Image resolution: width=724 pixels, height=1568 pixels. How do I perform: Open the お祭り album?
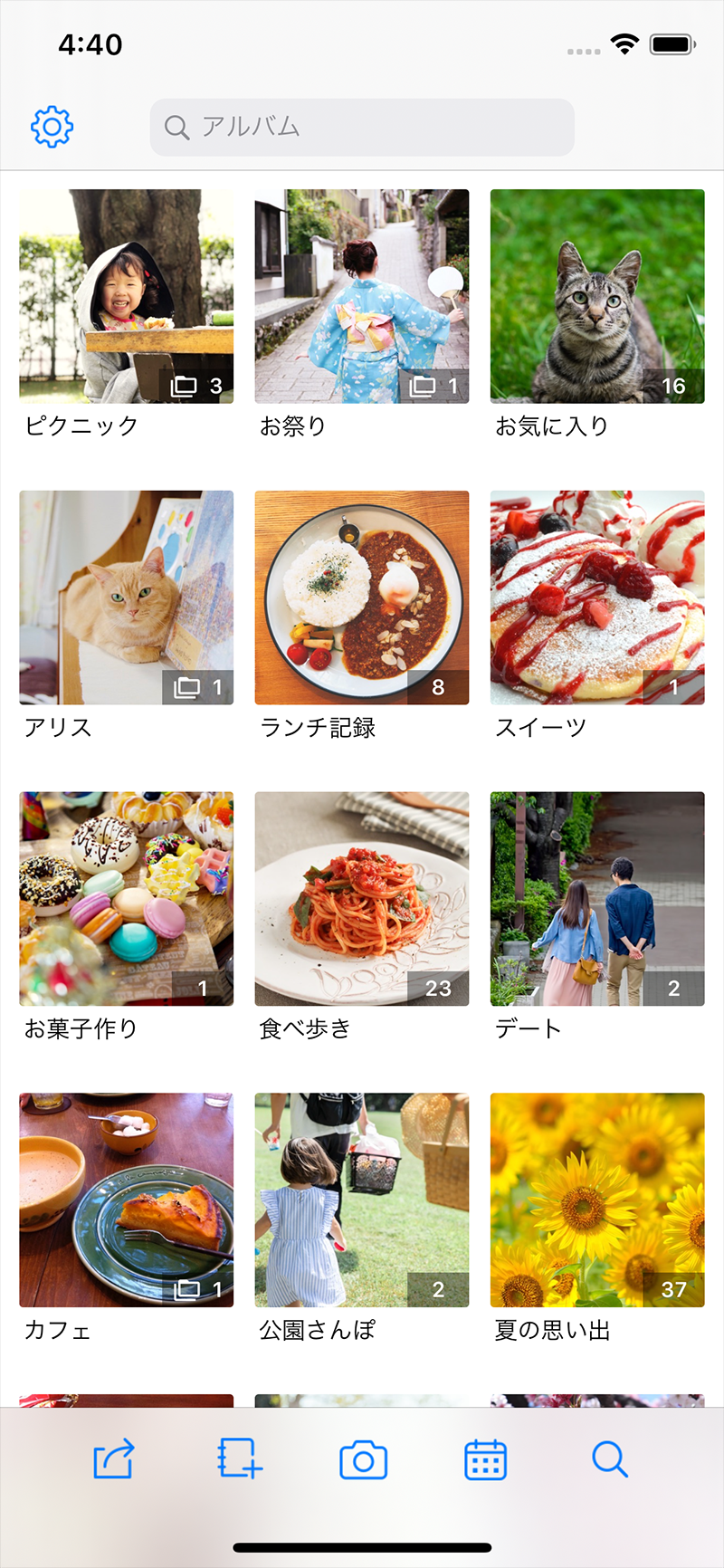coord(362,296)
